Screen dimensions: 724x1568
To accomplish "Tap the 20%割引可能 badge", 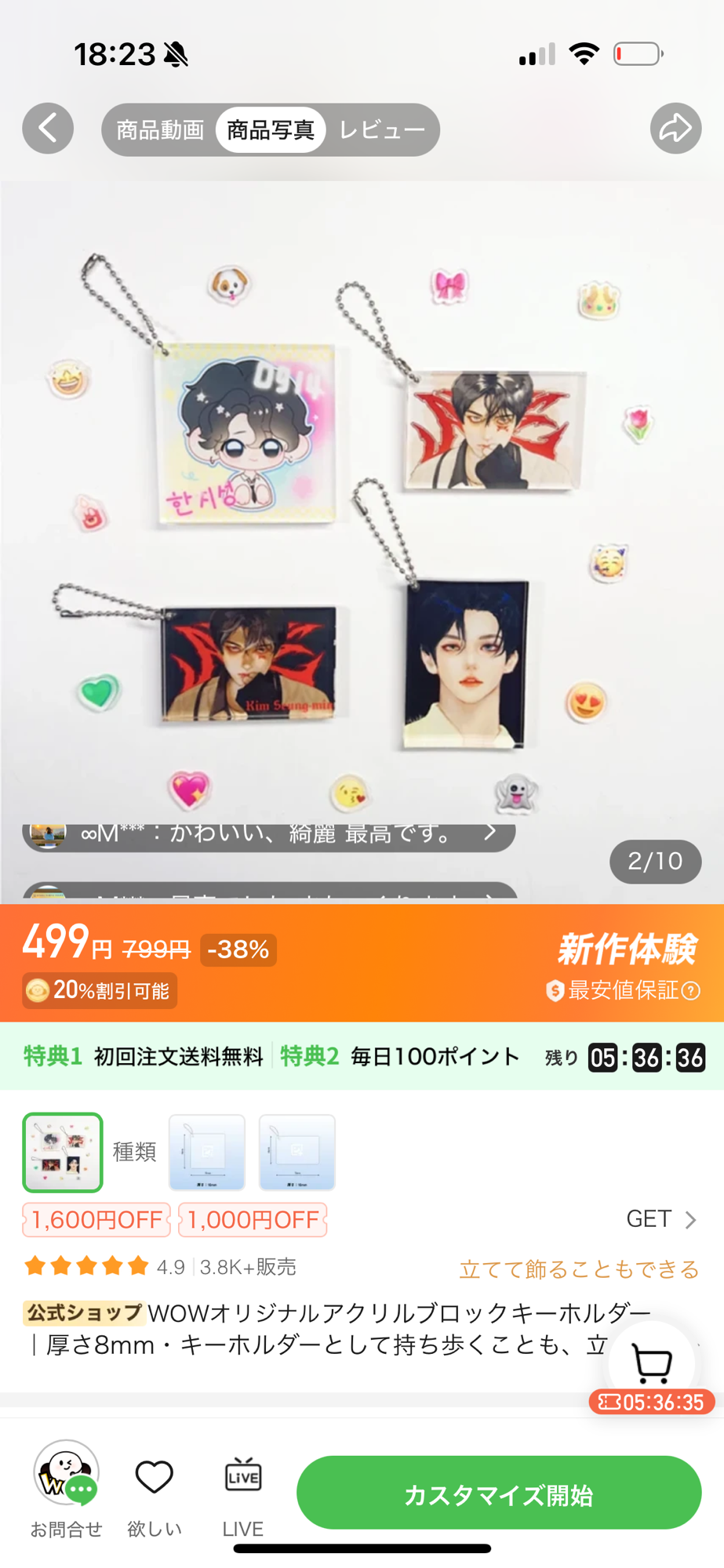I will [100, 991].
